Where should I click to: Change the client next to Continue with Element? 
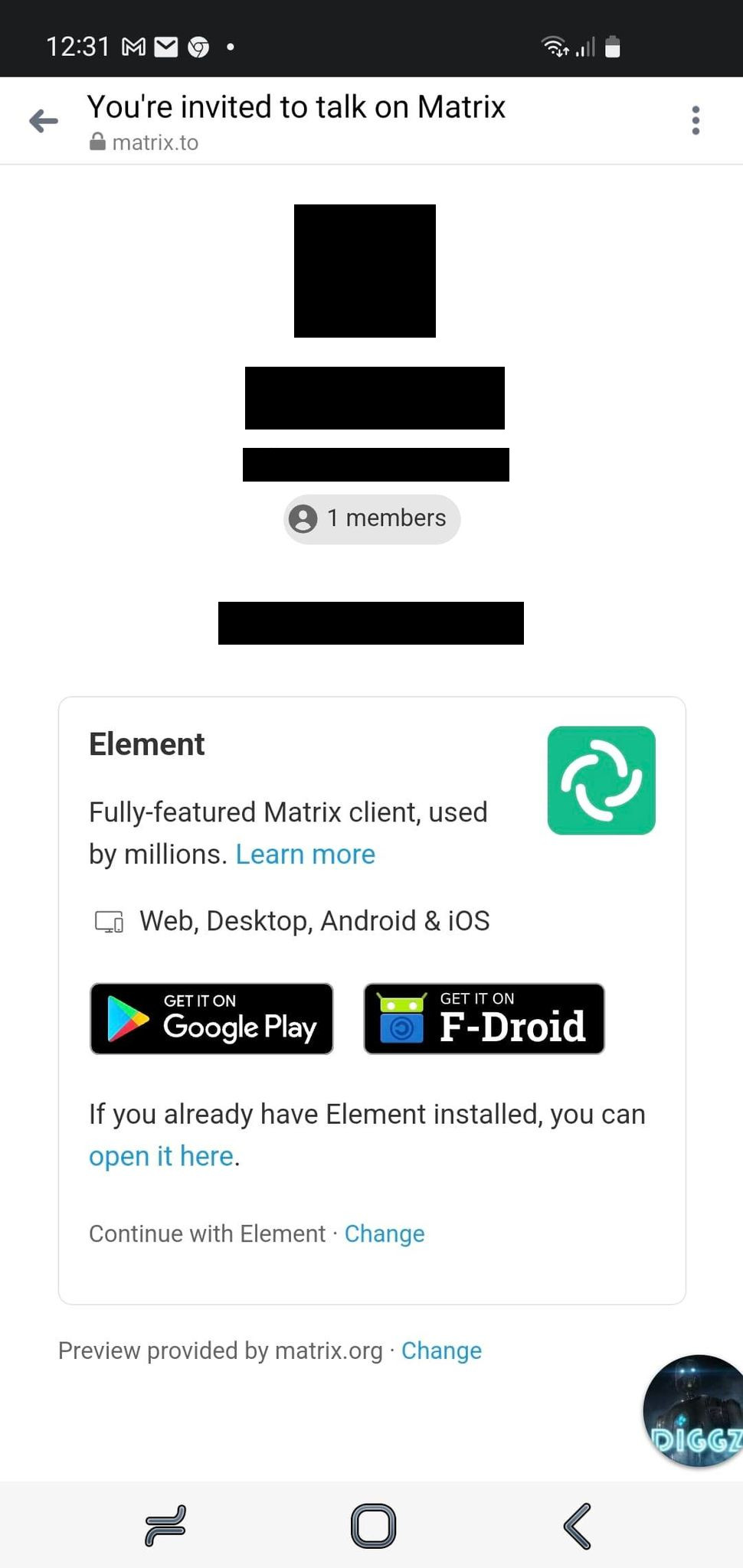pos(385,1234)
